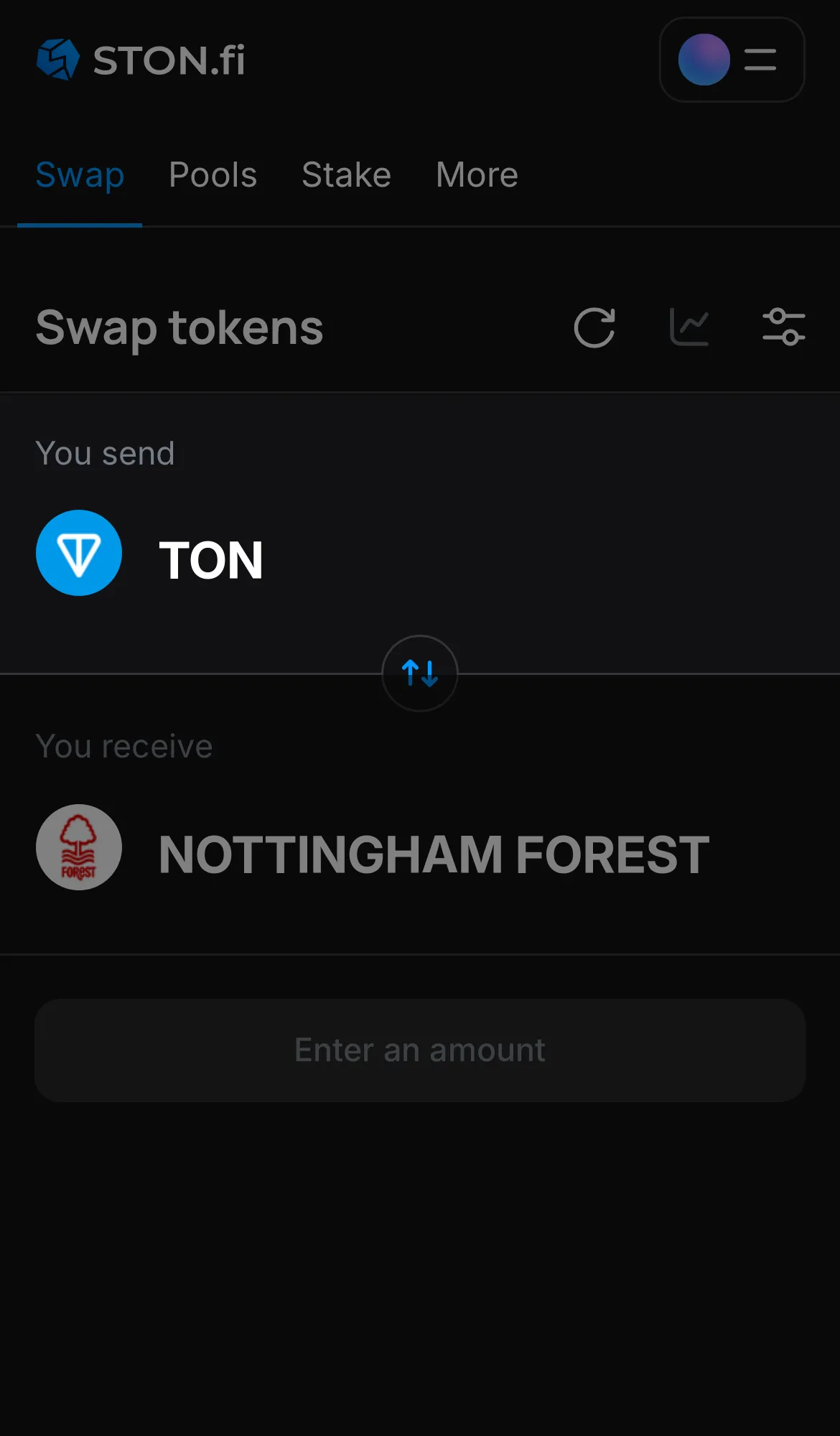Click the Enter an amount field

point(419,1050)
